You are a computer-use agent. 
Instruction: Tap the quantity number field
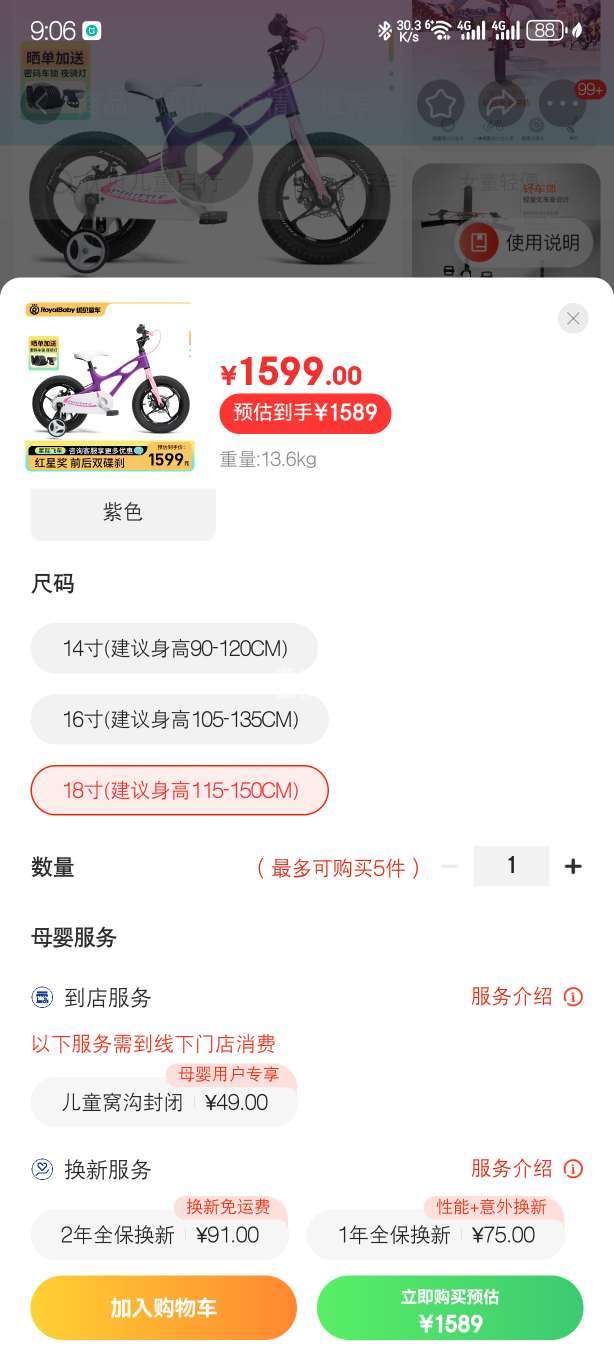coord(511,866)
